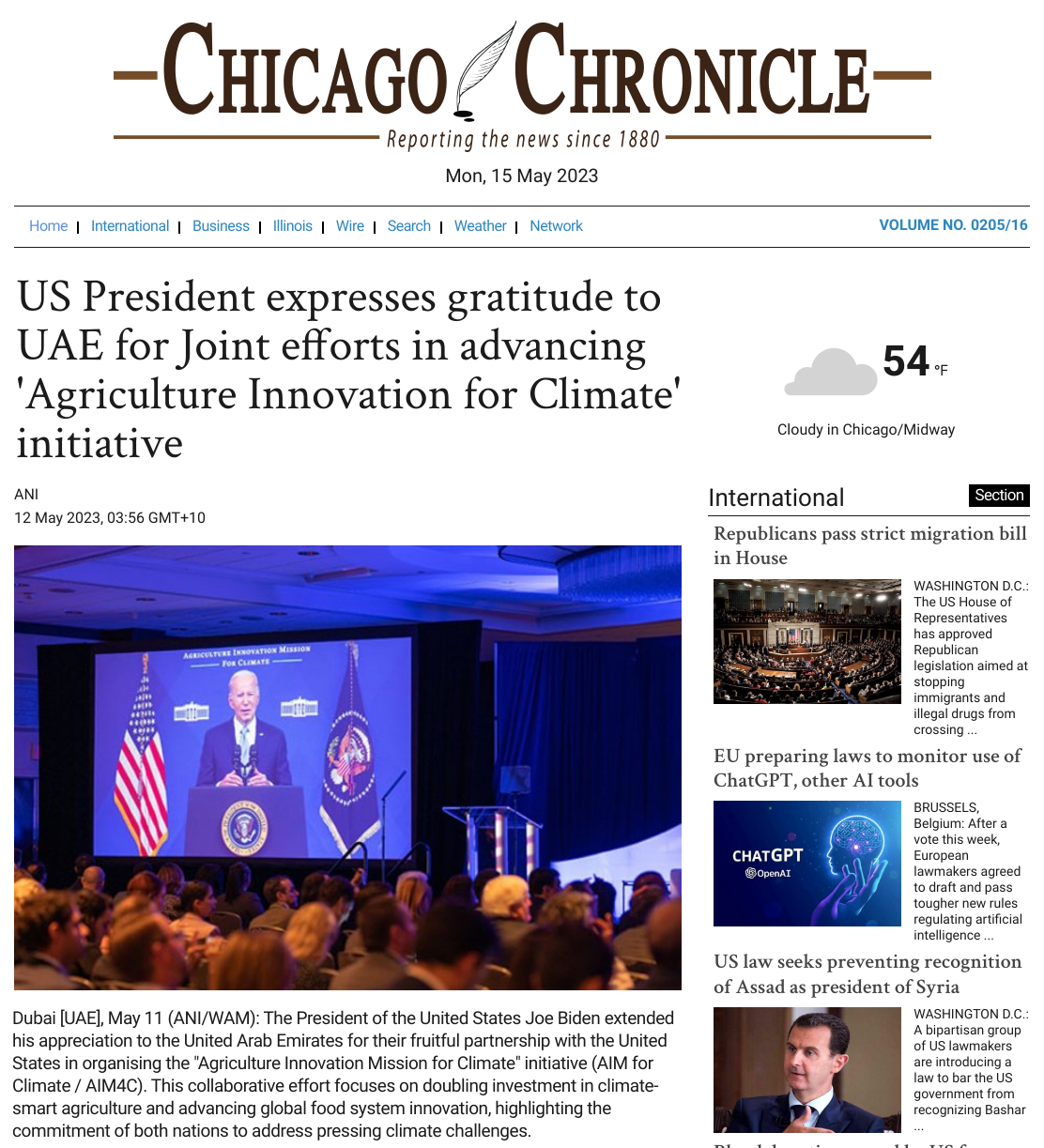The image size is (1044, 1148).
Task: Open the US House chamber photo
Action: (x=807, y=641)
